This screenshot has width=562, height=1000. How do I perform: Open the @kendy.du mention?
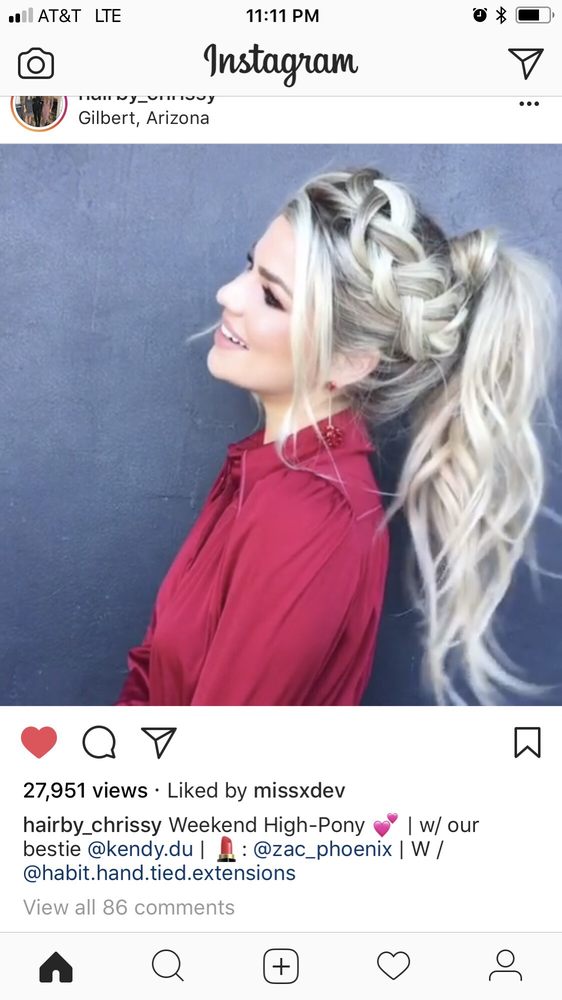coord(140,849)
